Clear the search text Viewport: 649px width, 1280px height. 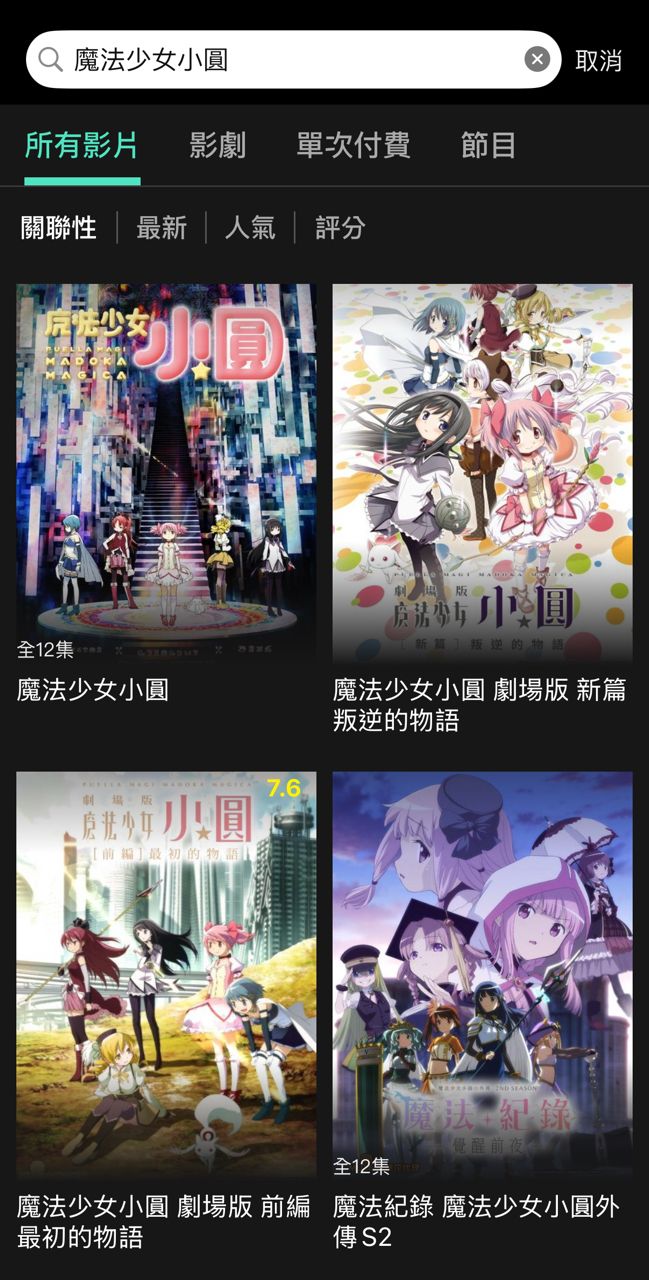tap(537, 60)
